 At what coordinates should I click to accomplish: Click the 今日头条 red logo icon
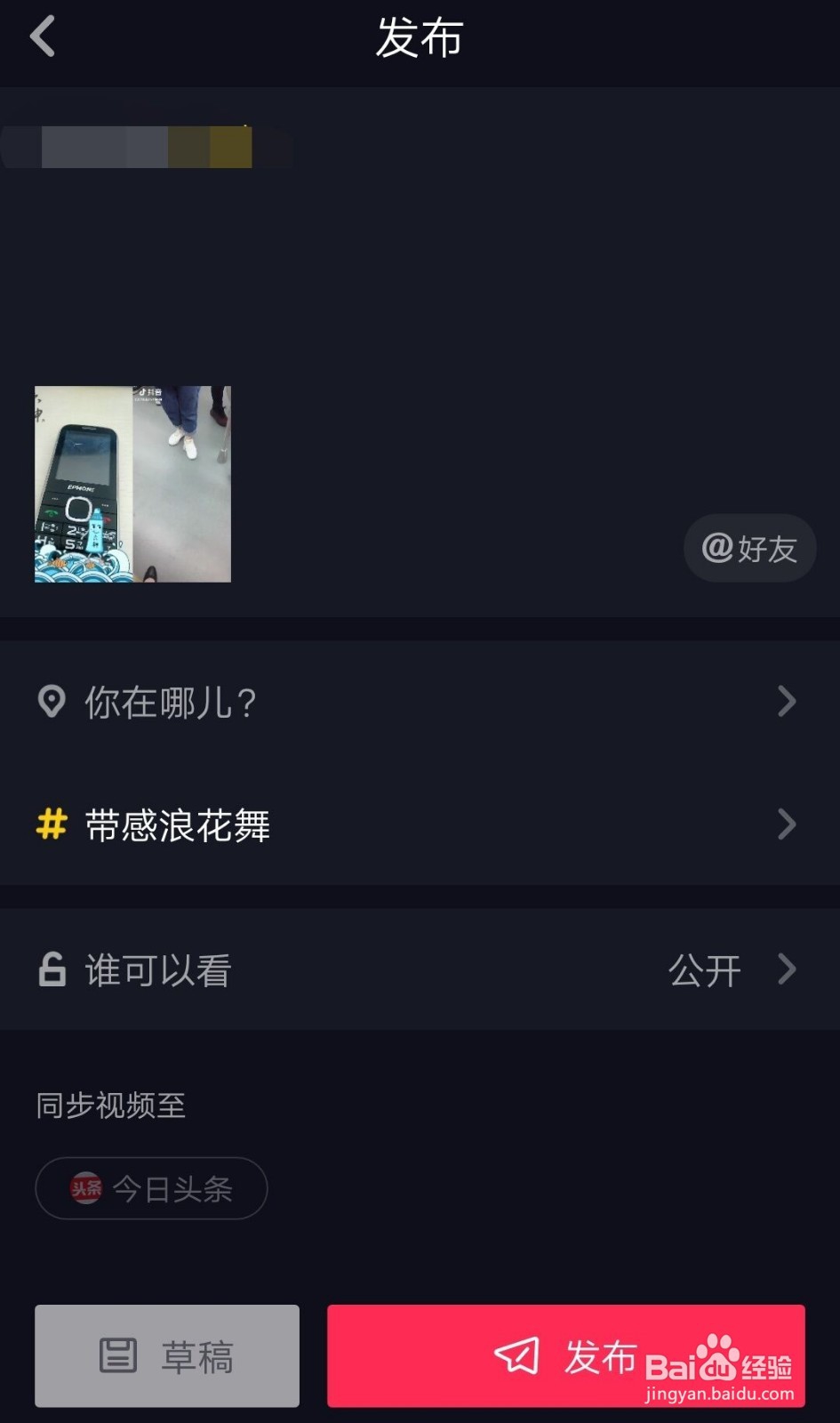point(86,1188)
